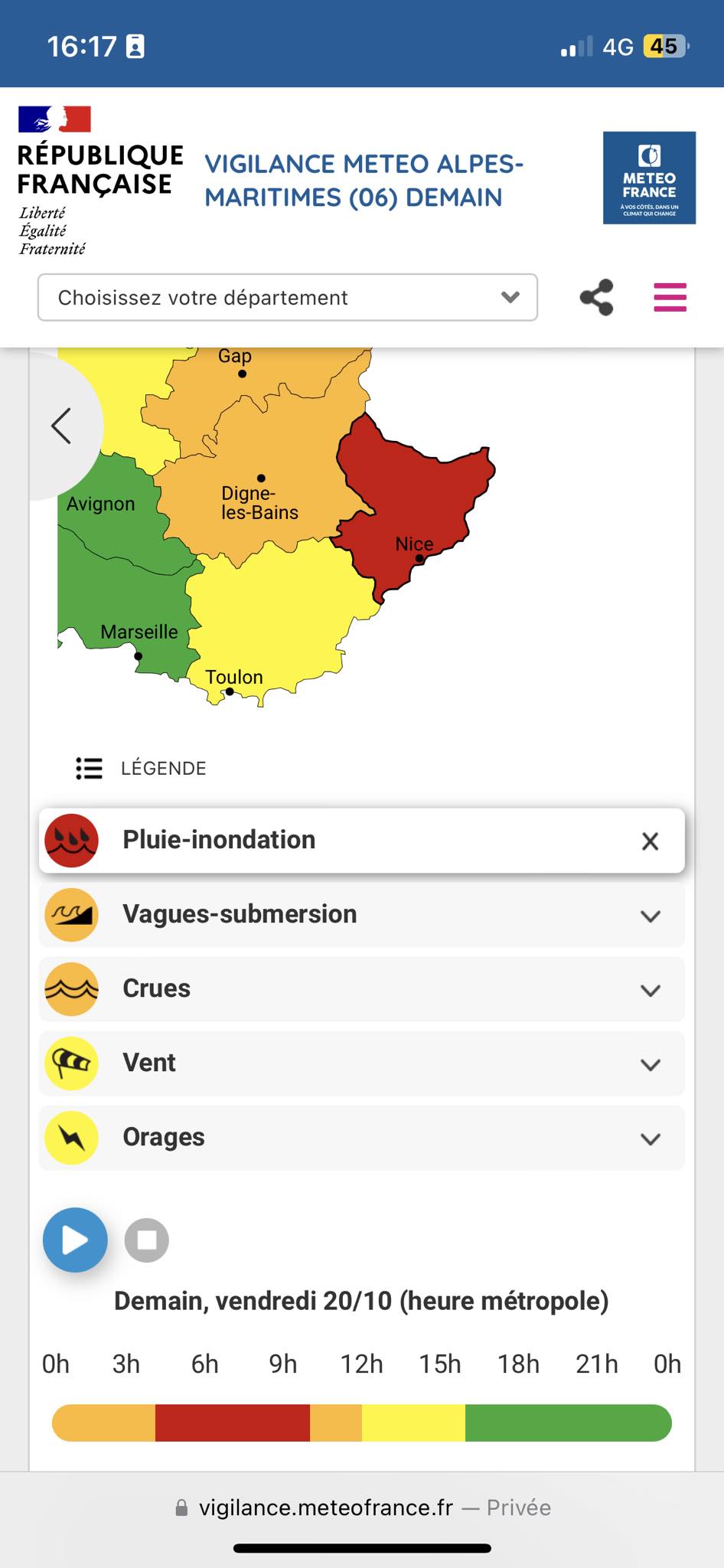Expand the Vent section
The height and width of the screenshot is (1568, 724).
coord(361,1063)
